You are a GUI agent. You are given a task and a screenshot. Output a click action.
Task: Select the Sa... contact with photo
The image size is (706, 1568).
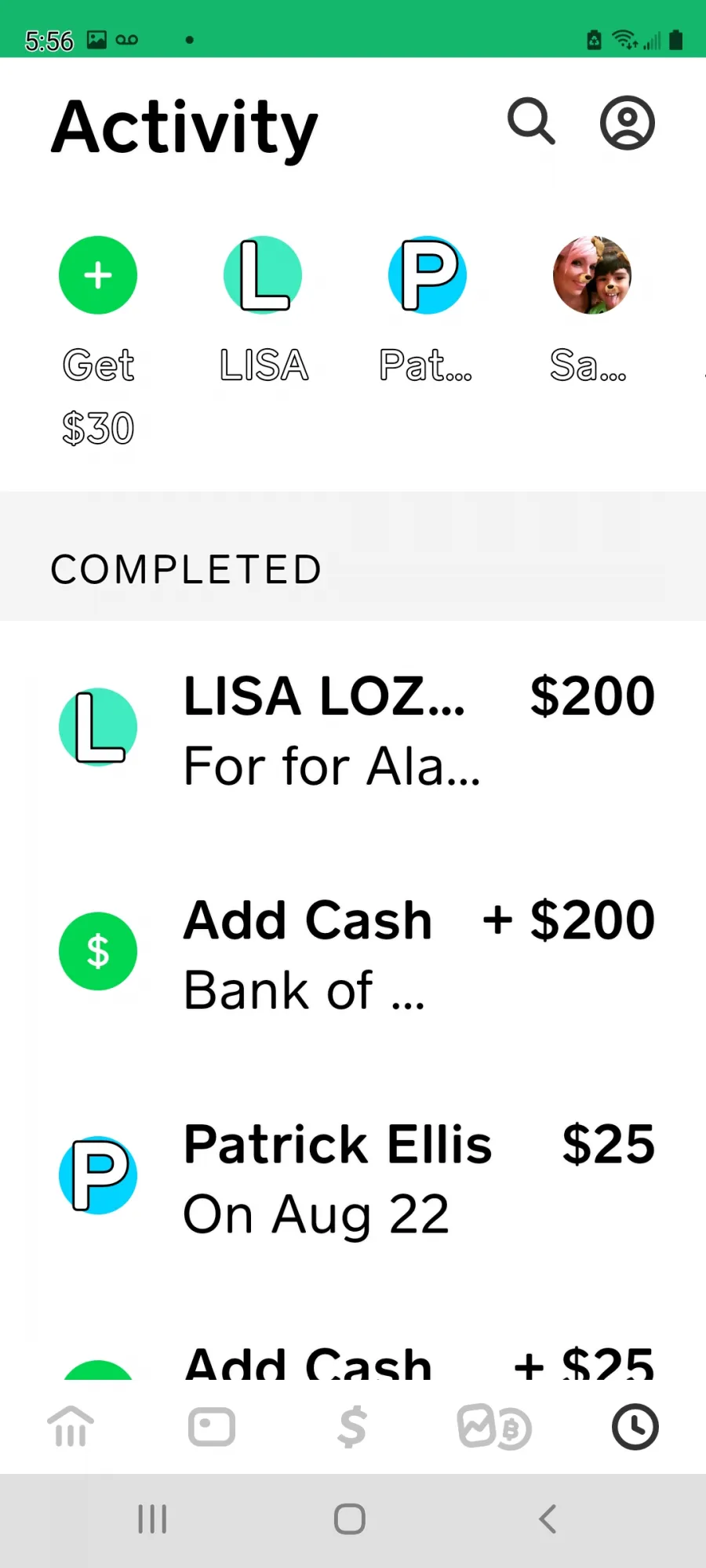coord(591,311)
